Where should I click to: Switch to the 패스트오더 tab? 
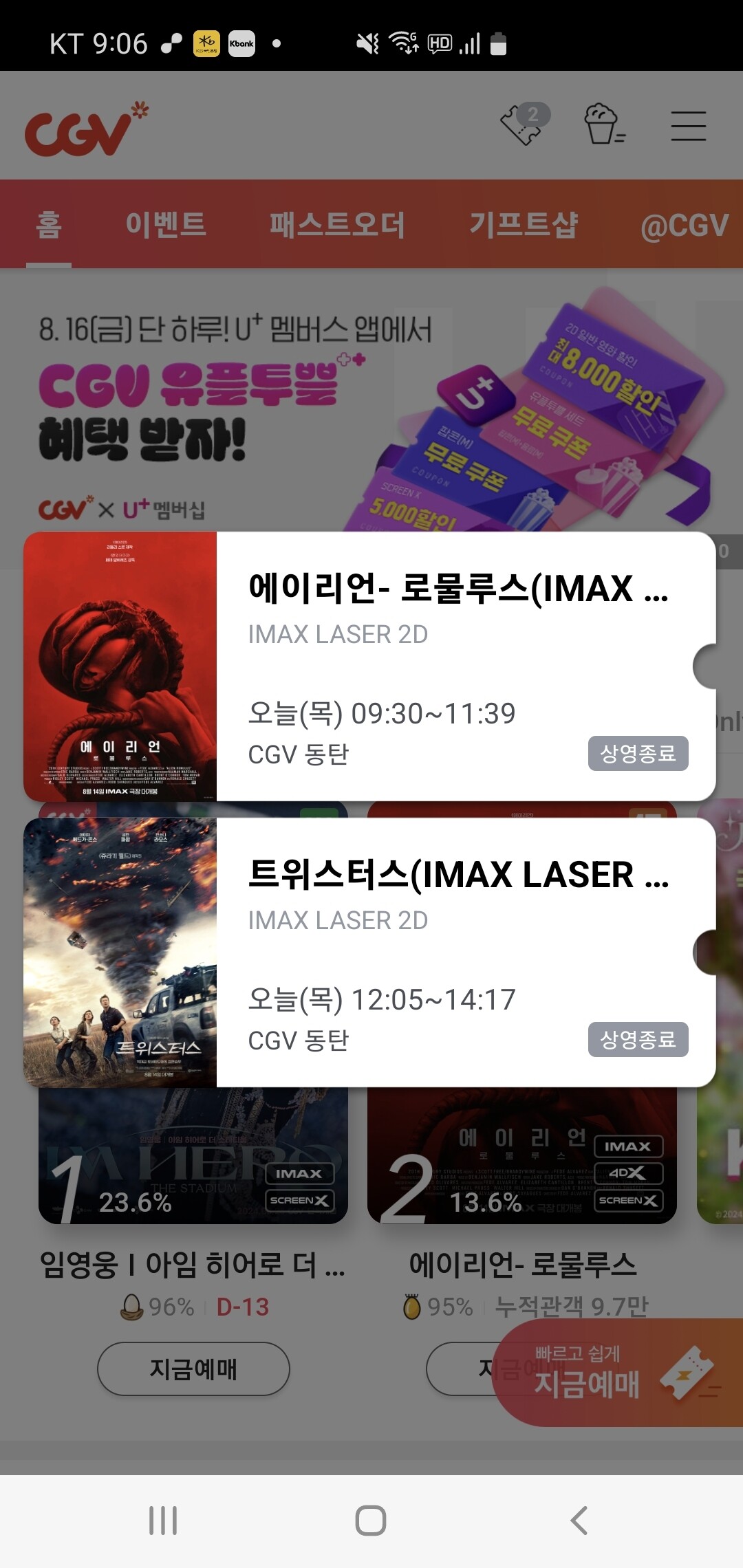336,225
